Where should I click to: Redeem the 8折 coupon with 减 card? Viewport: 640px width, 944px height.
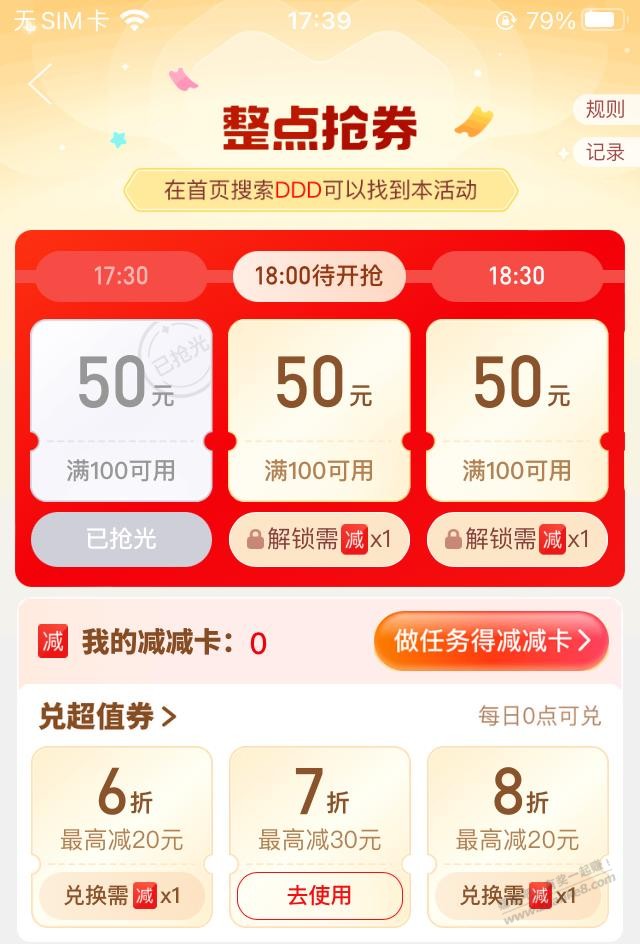pyautogui.click(x=516, y=895)
